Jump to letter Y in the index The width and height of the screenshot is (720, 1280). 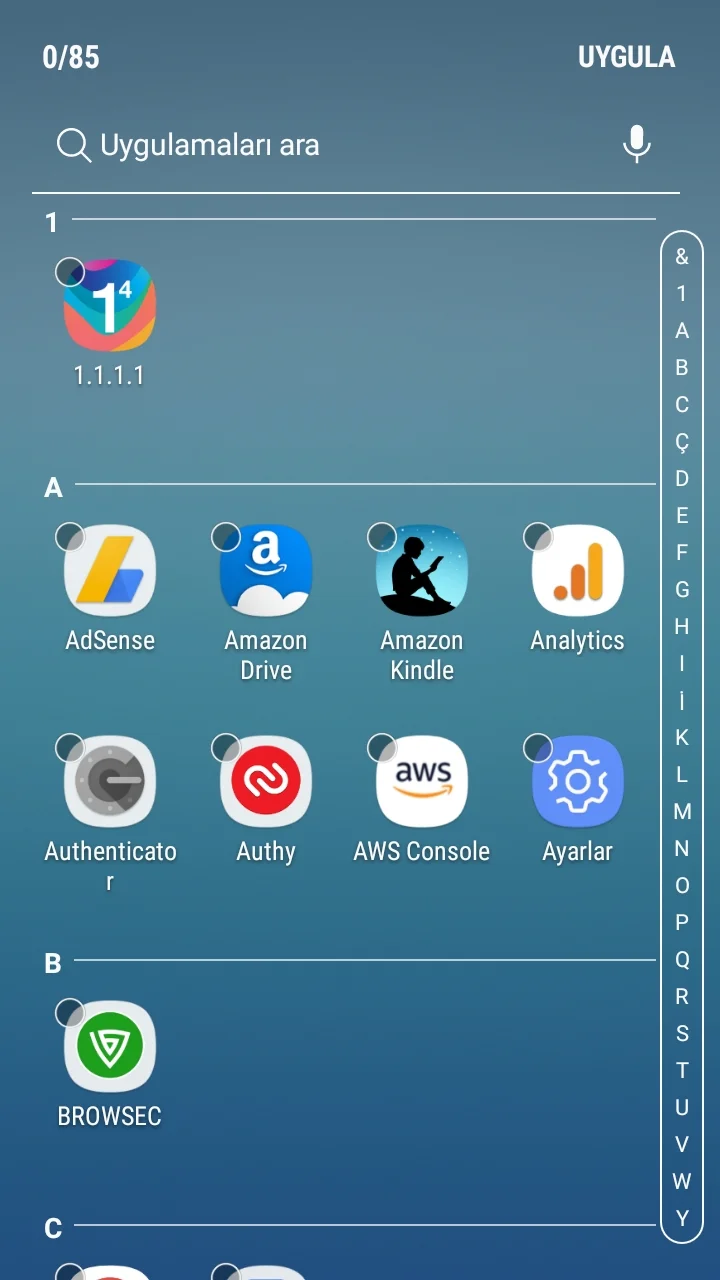click(x=682, y=1218)
